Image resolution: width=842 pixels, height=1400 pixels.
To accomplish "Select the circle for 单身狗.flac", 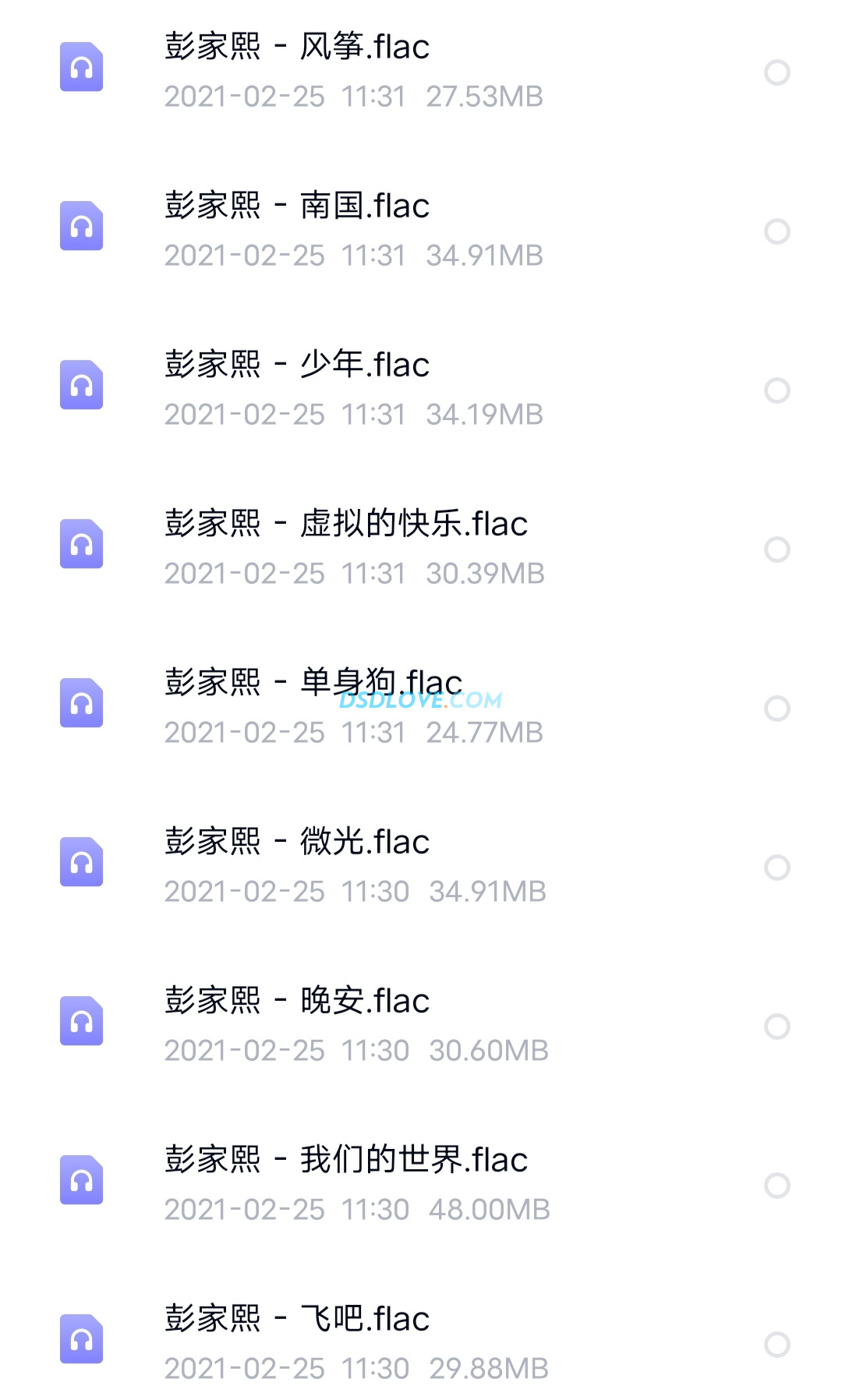I will pos(777,709).
